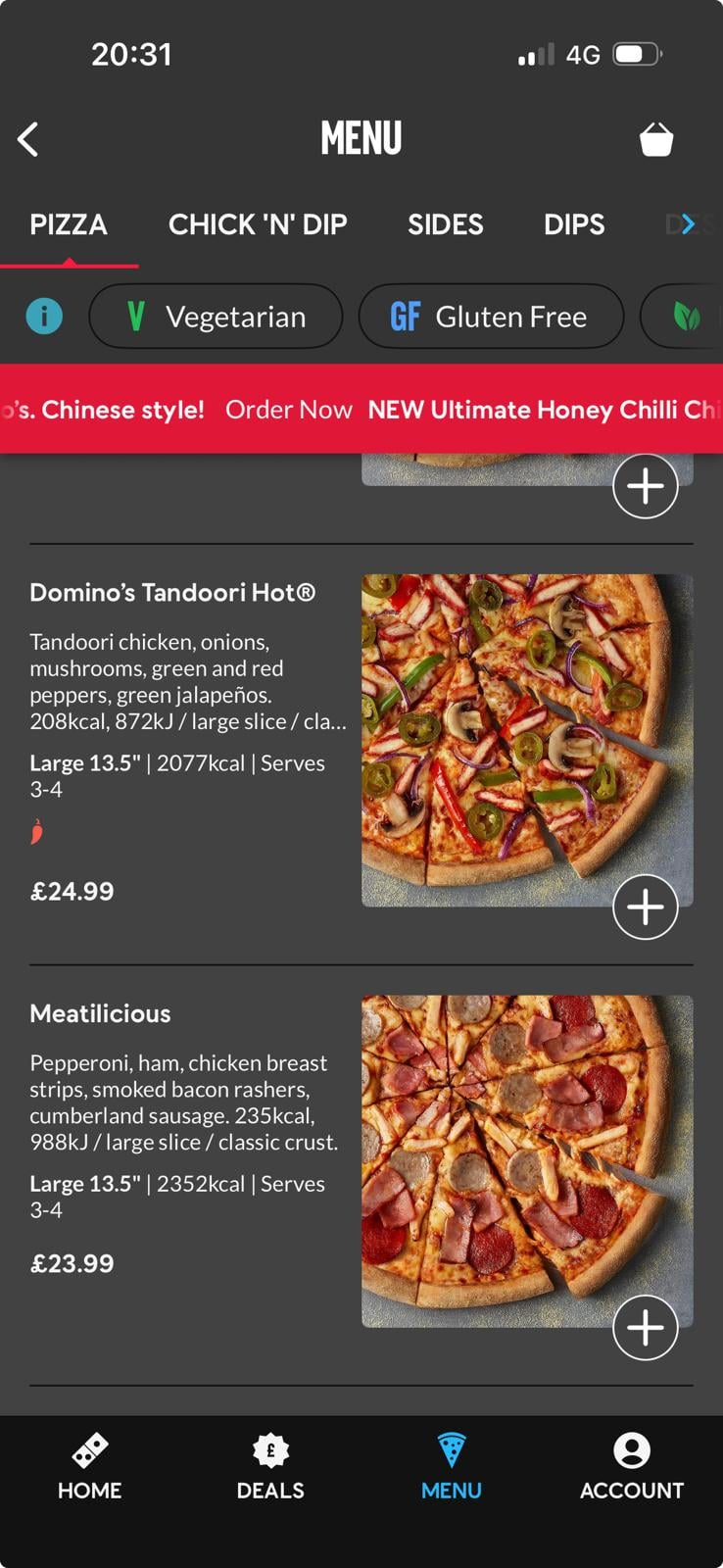Switch to the SIDES tab
The image size is (723, 1568).
pos(446,224)
